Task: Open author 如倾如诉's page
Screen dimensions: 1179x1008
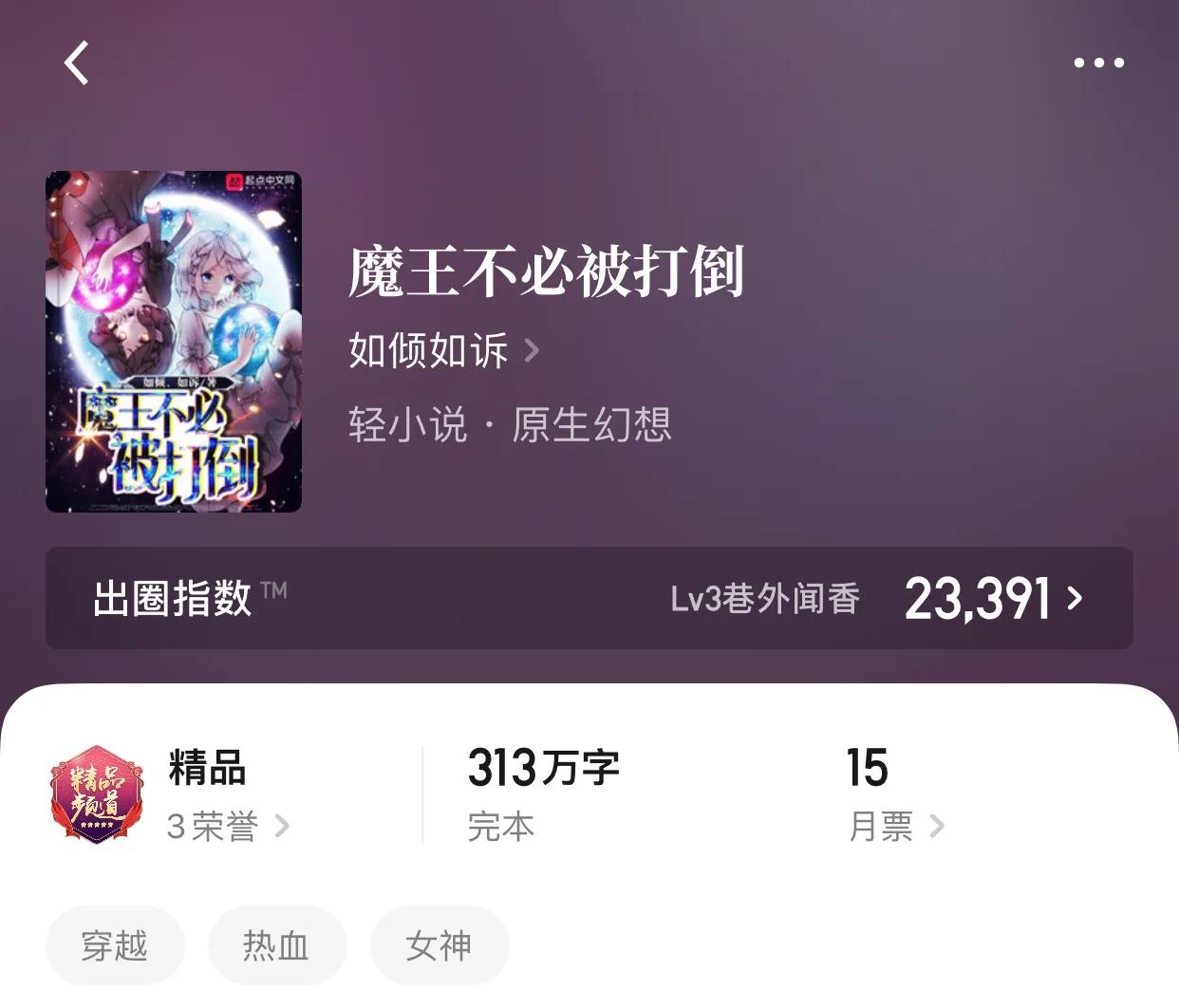Action: pos(442,350)
